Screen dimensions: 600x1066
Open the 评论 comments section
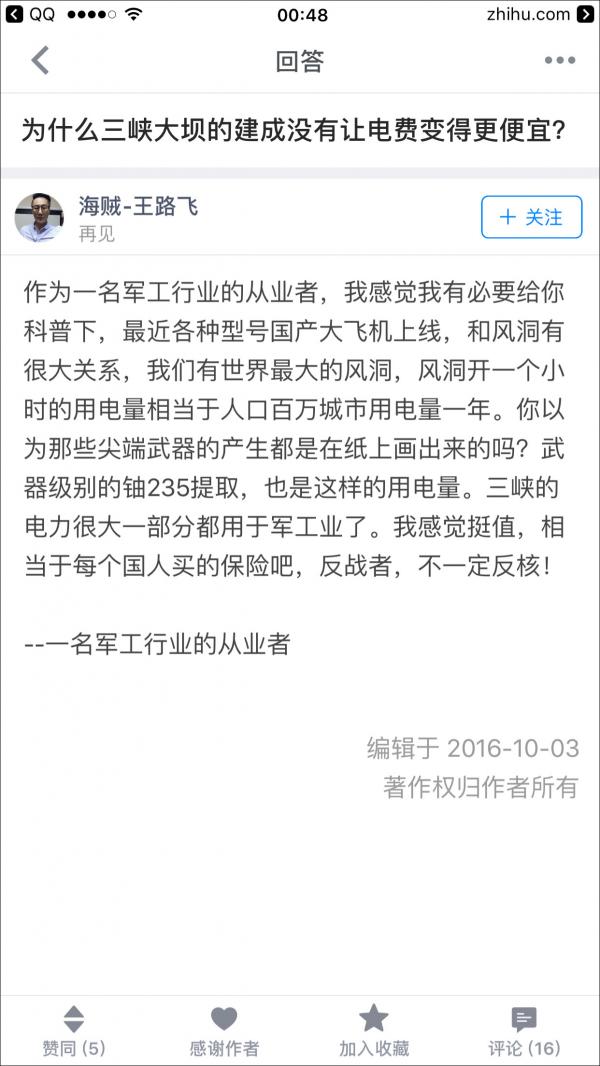524,1030
